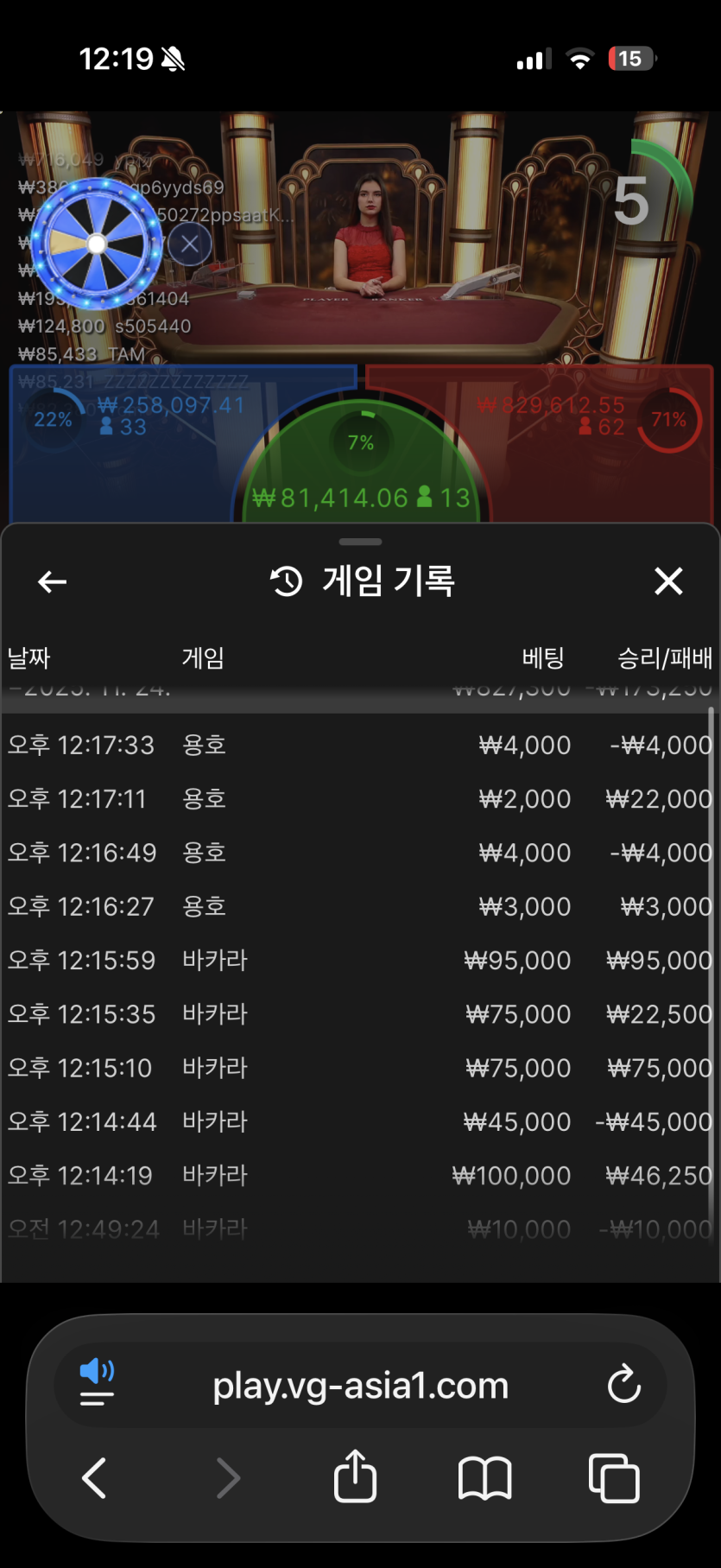Go back in Safari
This screenshot has width=721, height=1568.
click(x=94, y=1477)
